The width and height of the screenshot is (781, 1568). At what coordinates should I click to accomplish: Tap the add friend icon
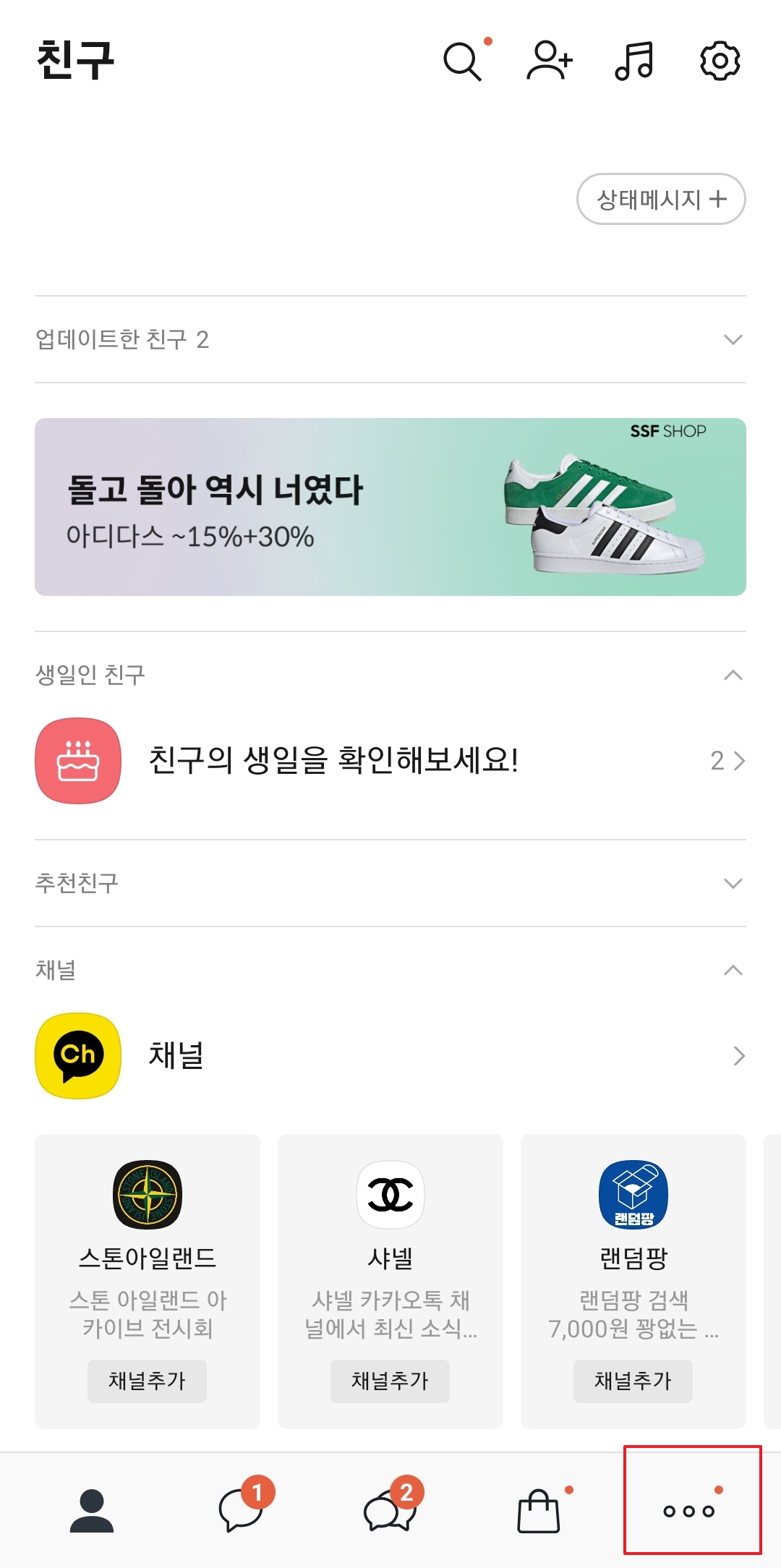point(550,61)
